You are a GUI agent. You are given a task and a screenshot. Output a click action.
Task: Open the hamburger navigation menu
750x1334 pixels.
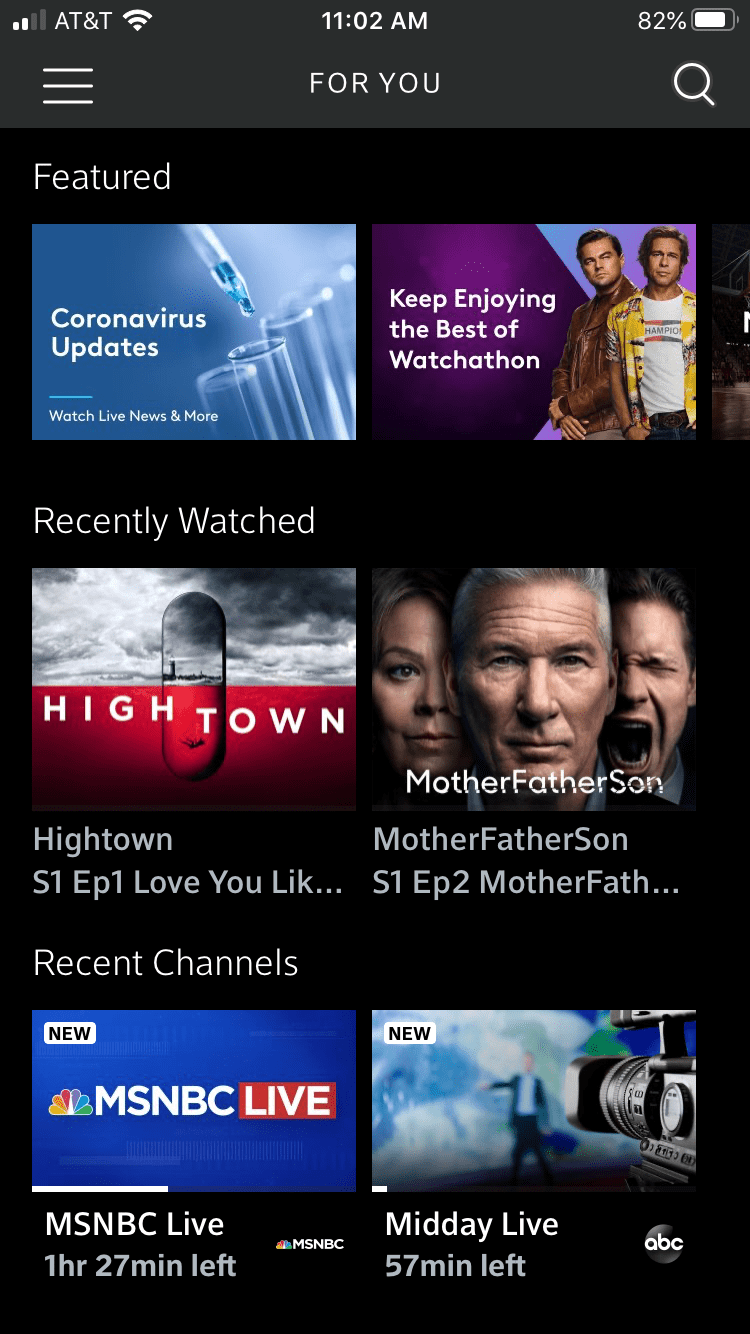pos(67,86)
